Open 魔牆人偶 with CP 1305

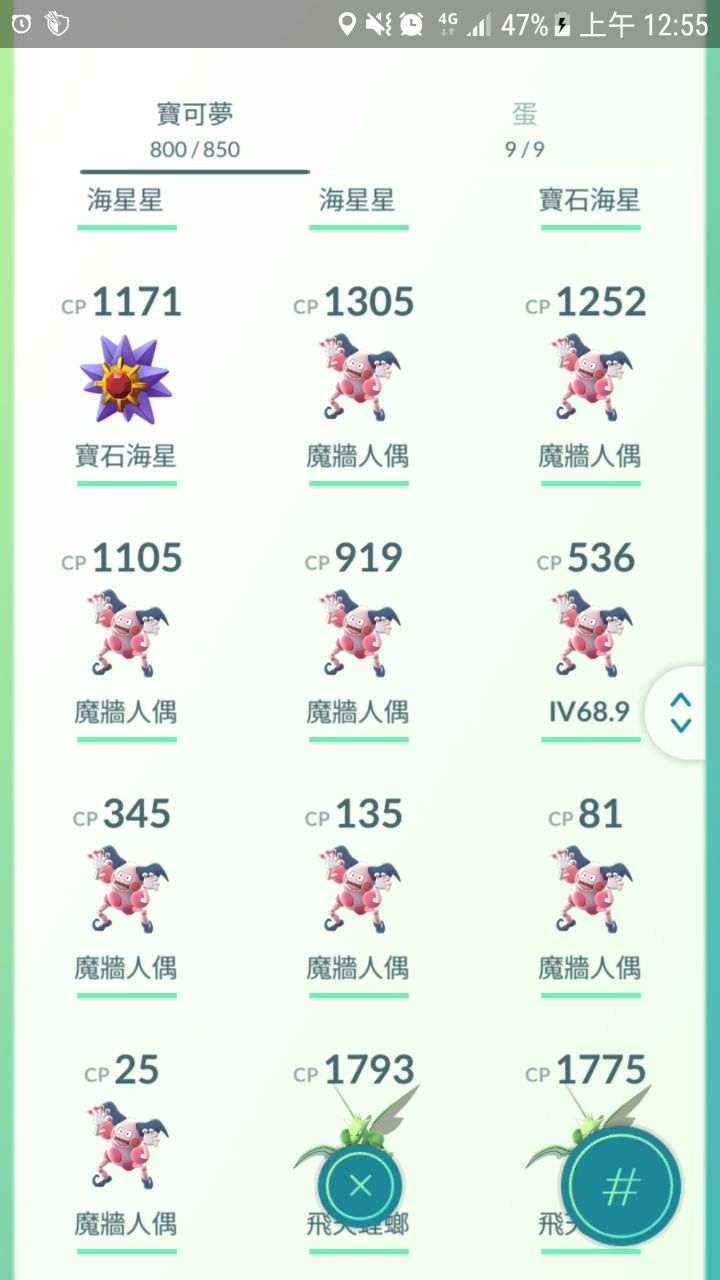358,380
